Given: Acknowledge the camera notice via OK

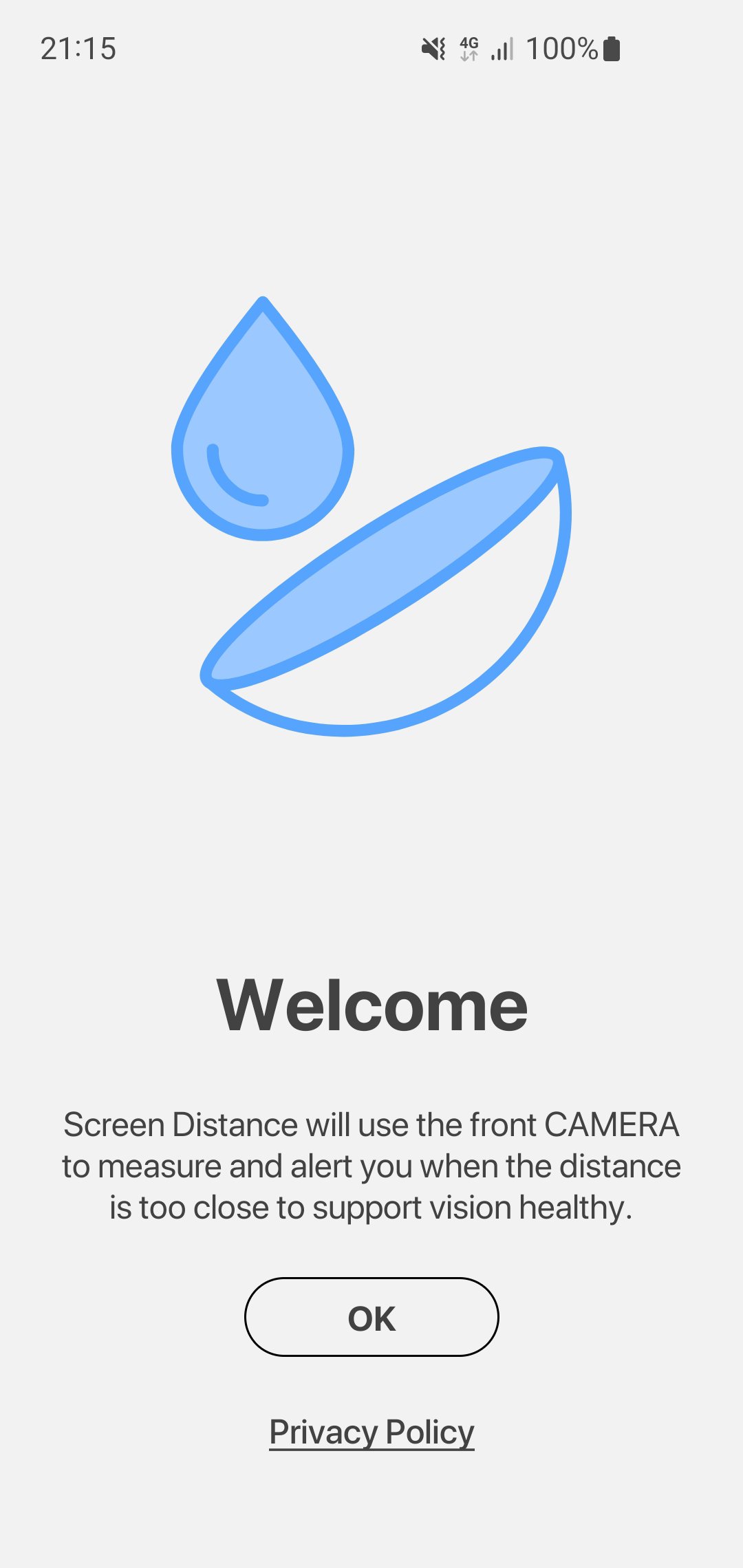Looking at the screenshot, I should 371,1317.
